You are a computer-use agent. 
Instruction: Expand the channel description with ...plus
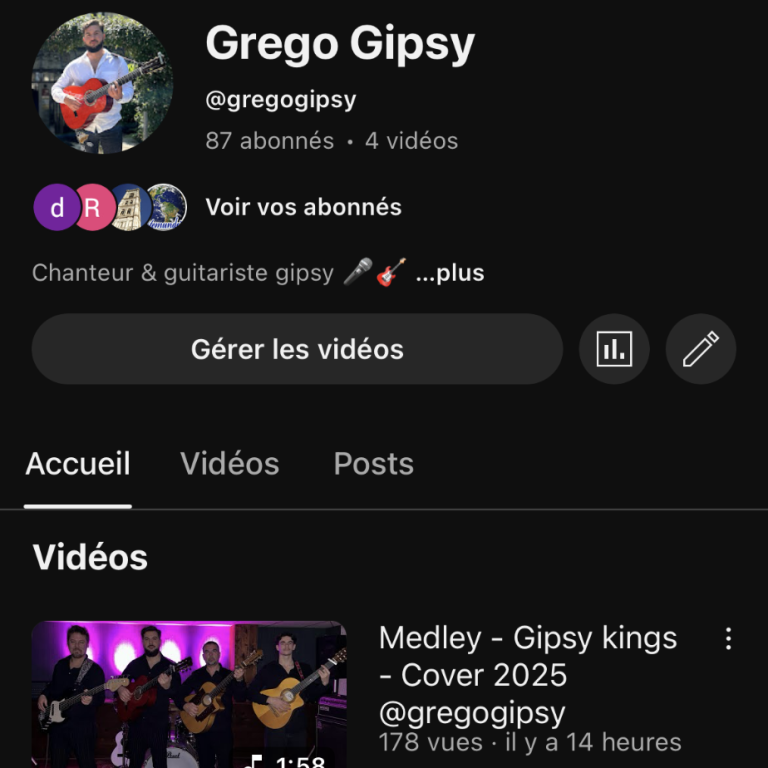(449, 273)
